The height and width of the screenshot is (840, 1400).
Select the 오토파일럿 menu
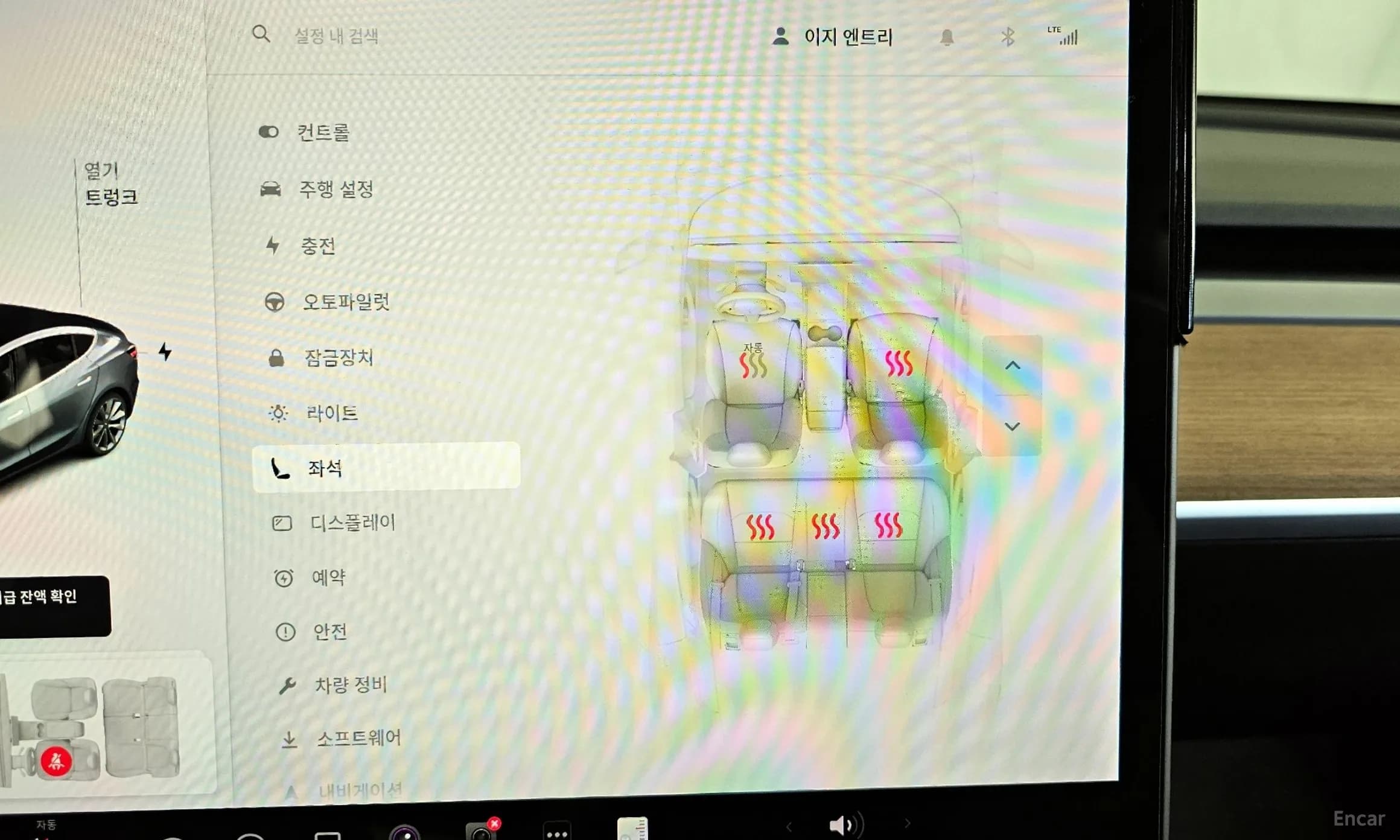point(345,301)
